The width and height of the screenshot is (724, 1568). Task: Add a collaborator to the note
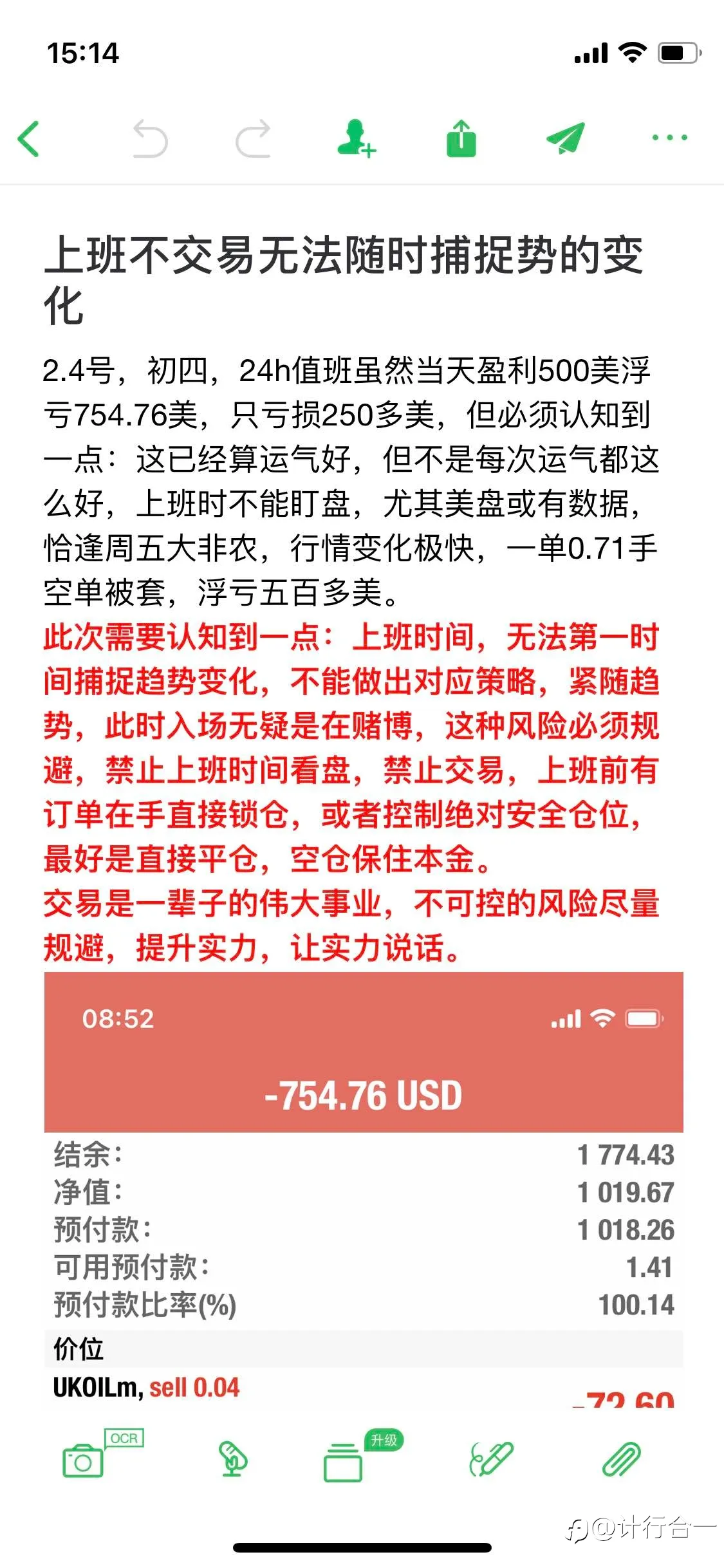click(357, 138)
